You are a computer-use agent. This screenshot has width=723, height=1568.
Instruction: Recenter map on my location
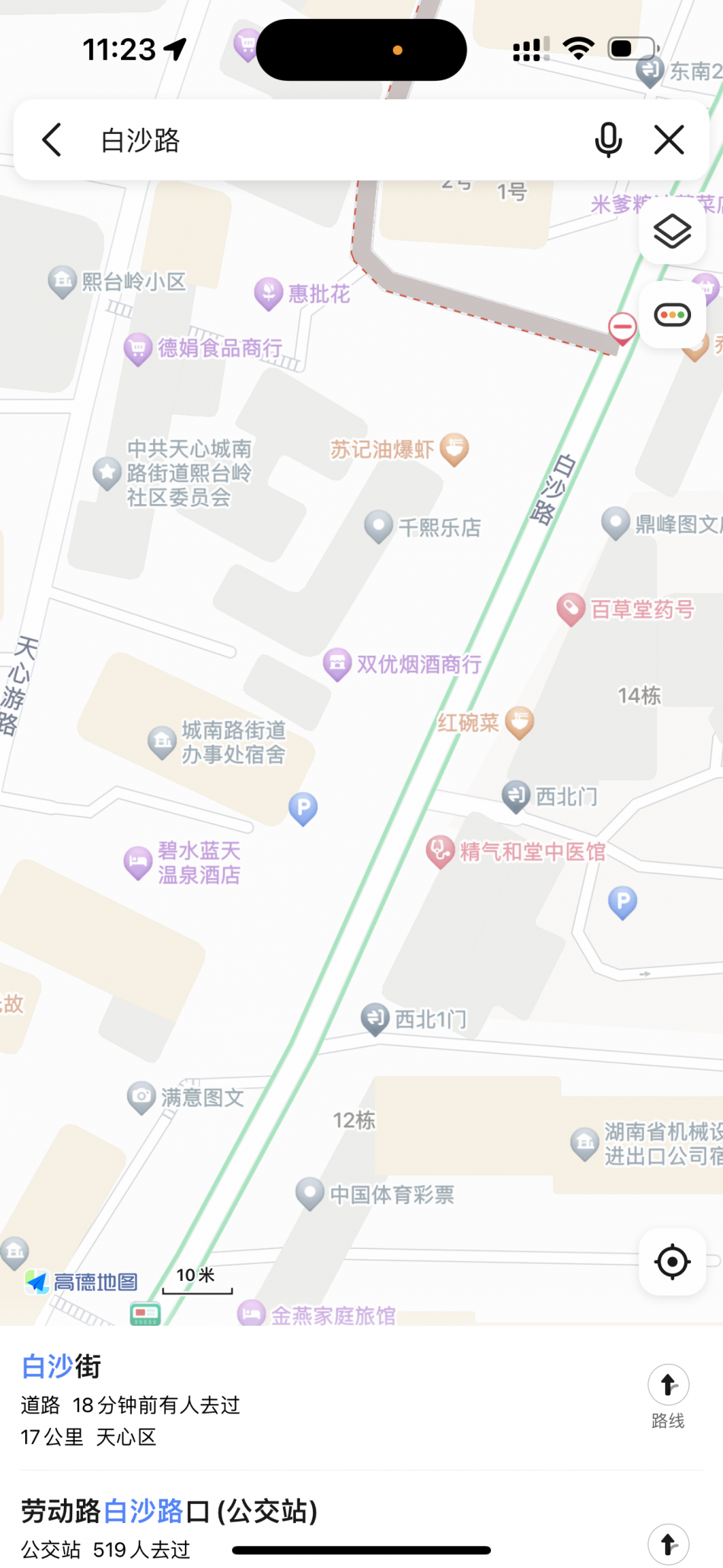click(x=672, y=1262)
